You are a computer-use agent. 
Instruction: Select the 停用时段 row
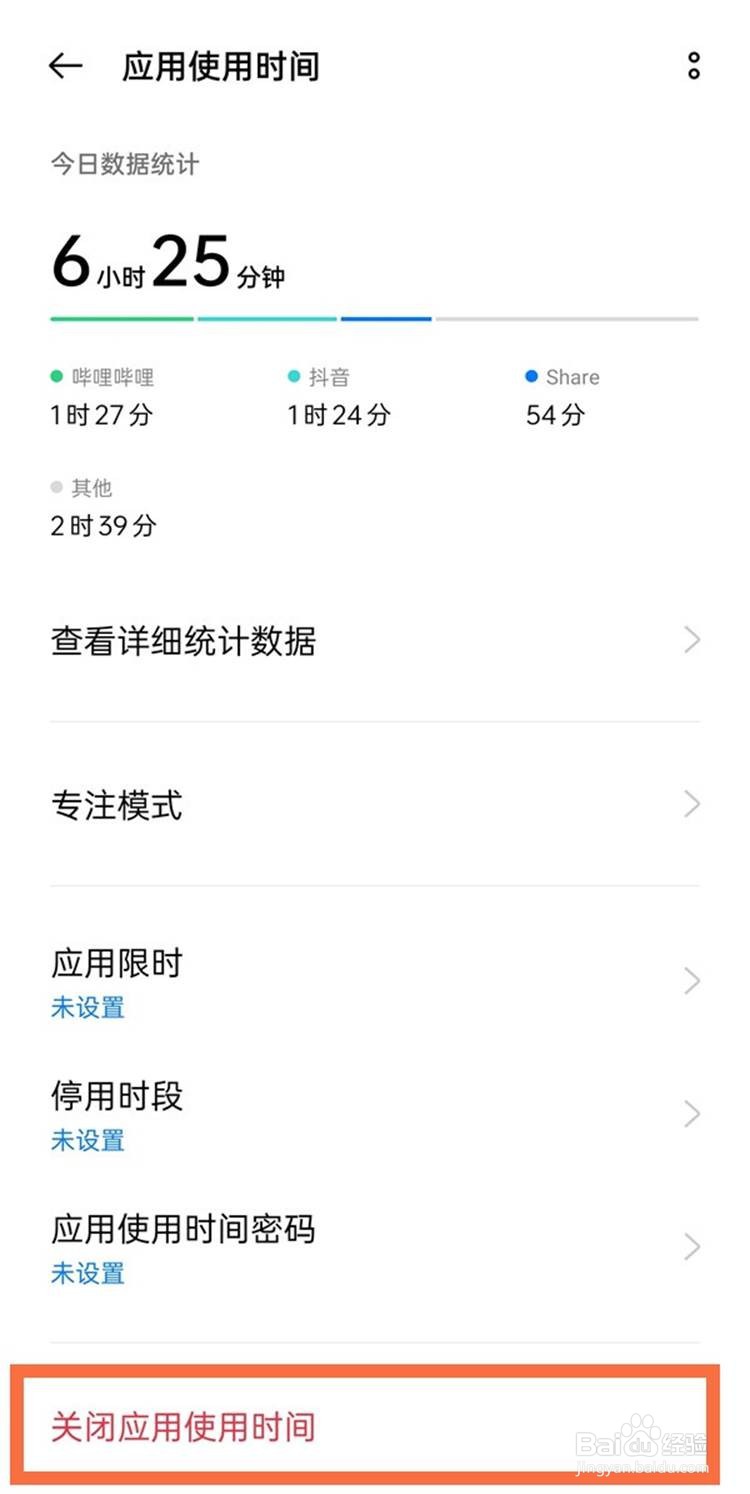(375, 1114)
